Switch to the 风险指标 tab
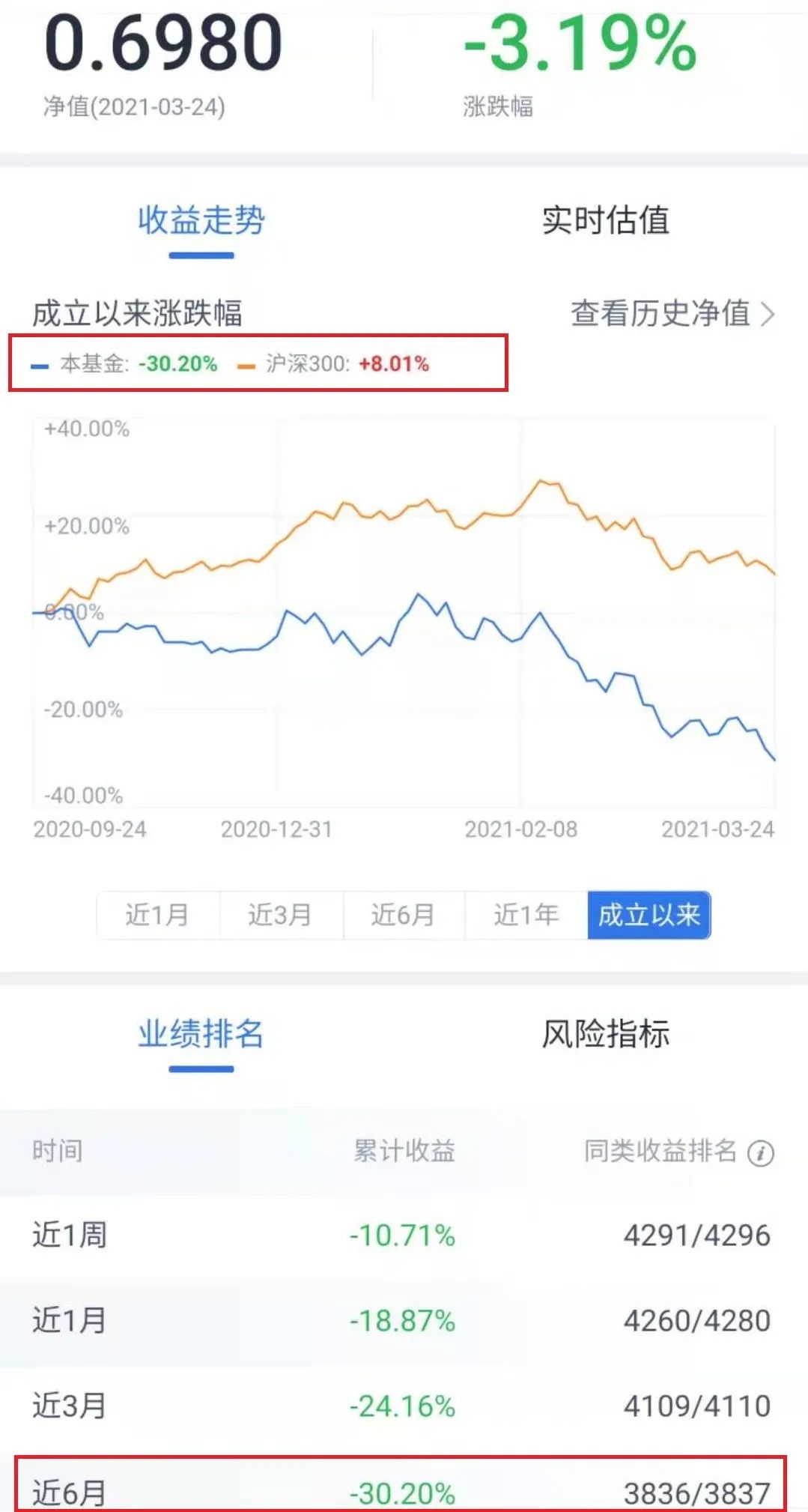The width and height of the screenshot is (808, 1512). tap(605, 1035)
